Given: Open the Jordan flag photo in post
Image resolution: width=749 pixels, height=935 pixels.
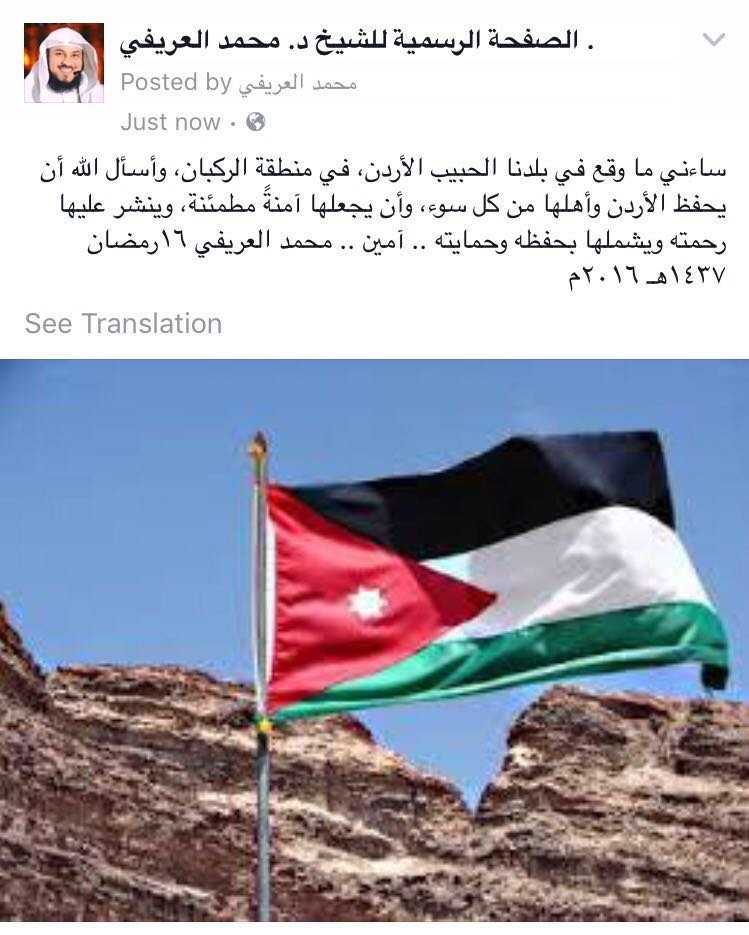Looking at the screenshot, I should (x=374, y=646).
